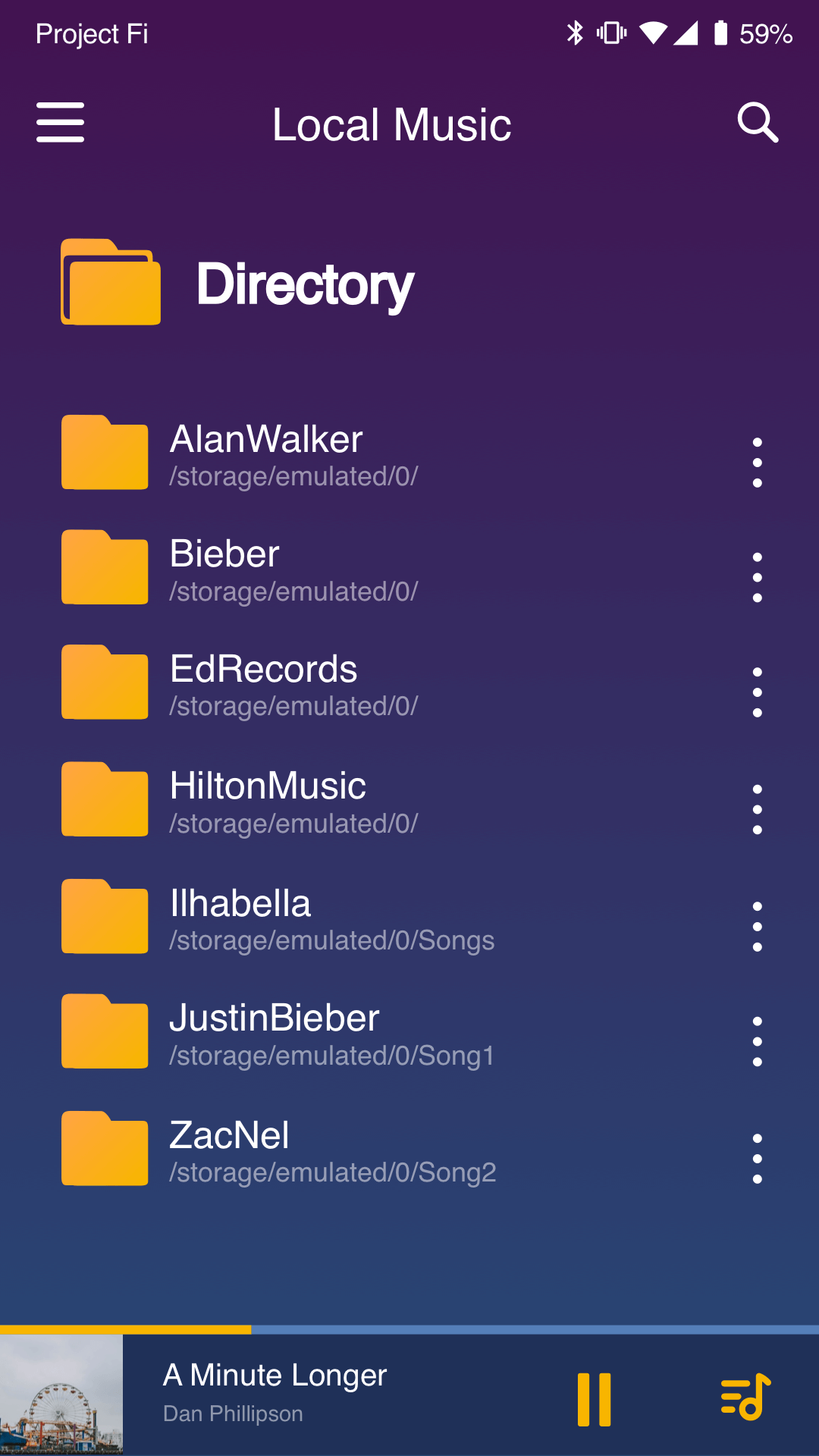Image resolution: width=819 pixels, height=1456 pixels.
Task: Open options menu for Ilhabella folder
Action: tap(758, 926)
